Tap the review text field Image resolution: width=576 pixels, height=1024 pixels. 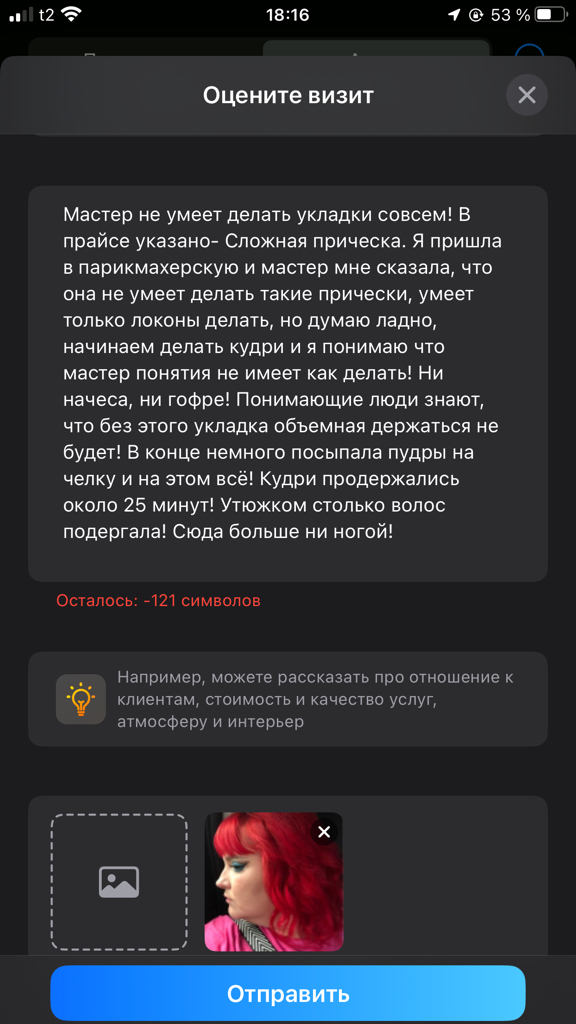tap(287, 383)
